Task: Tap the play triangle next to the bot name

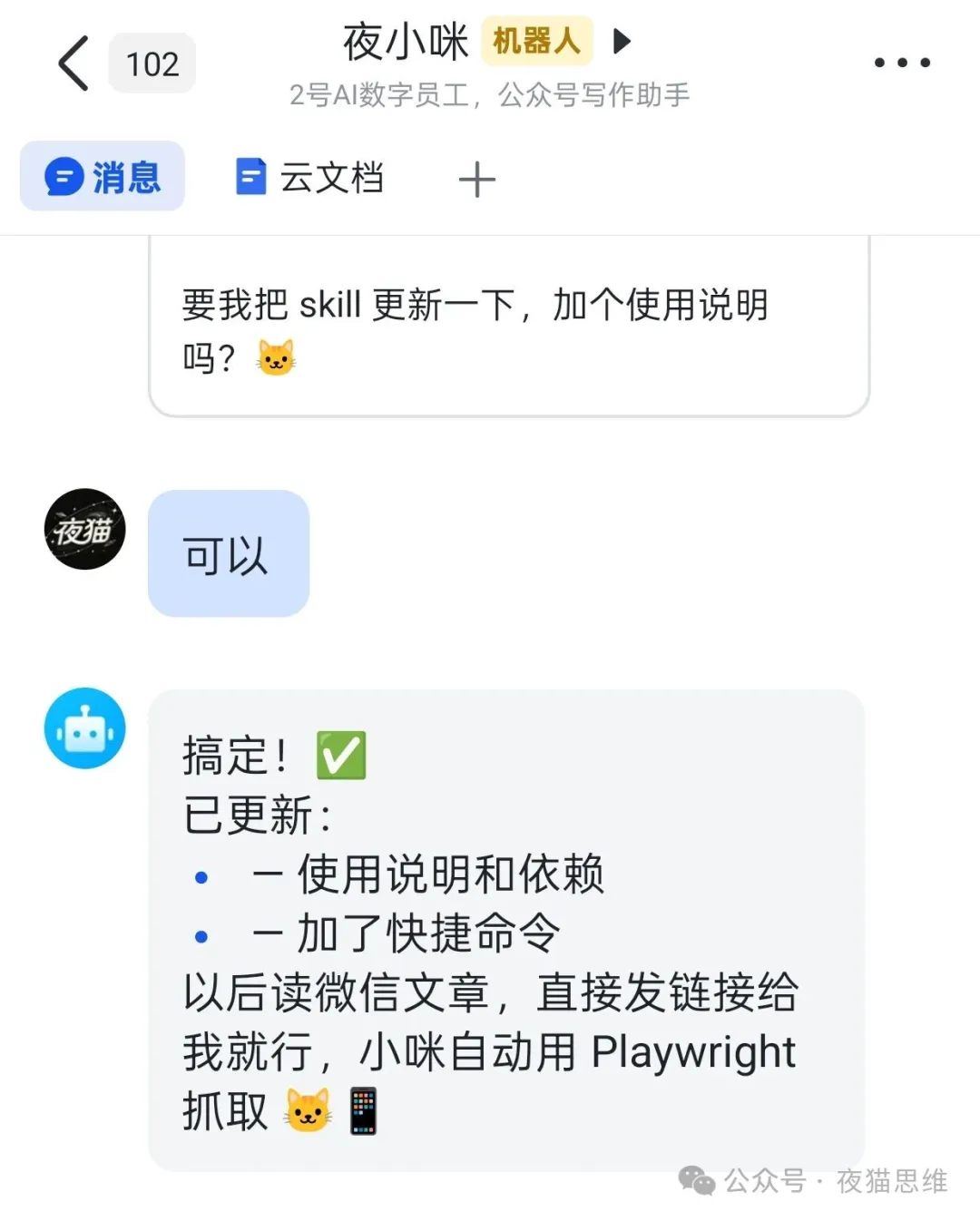Action: [x=622, y=41]
